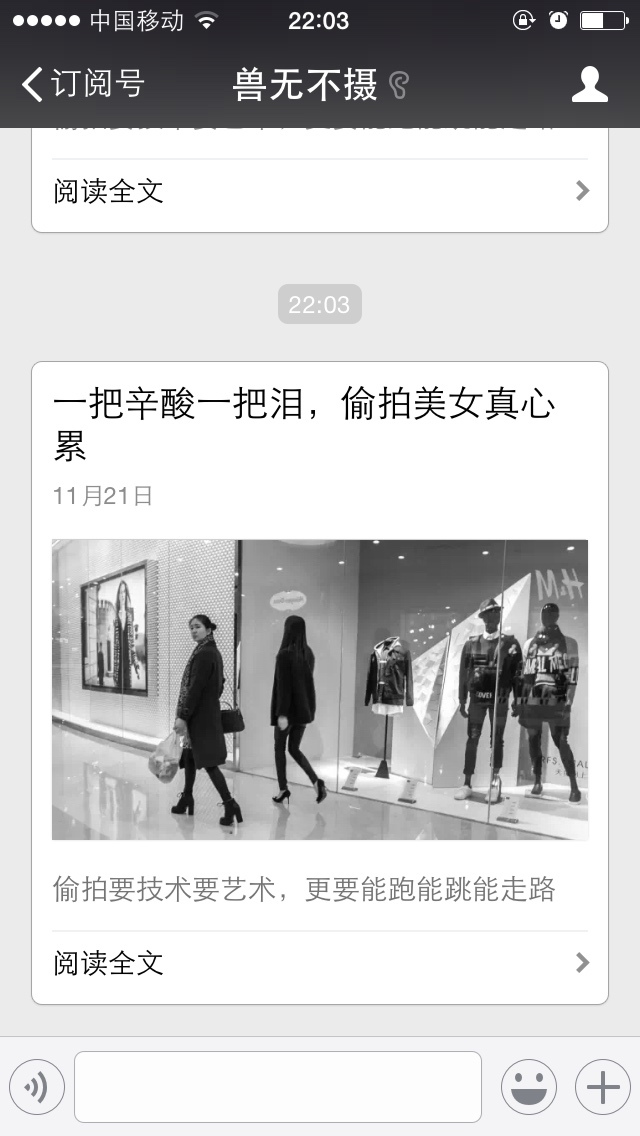Open 阅读全文 on the earlier article card
Image resolution: width=640 pixels, height=1136 pixels.
click(x=320, y=191)
